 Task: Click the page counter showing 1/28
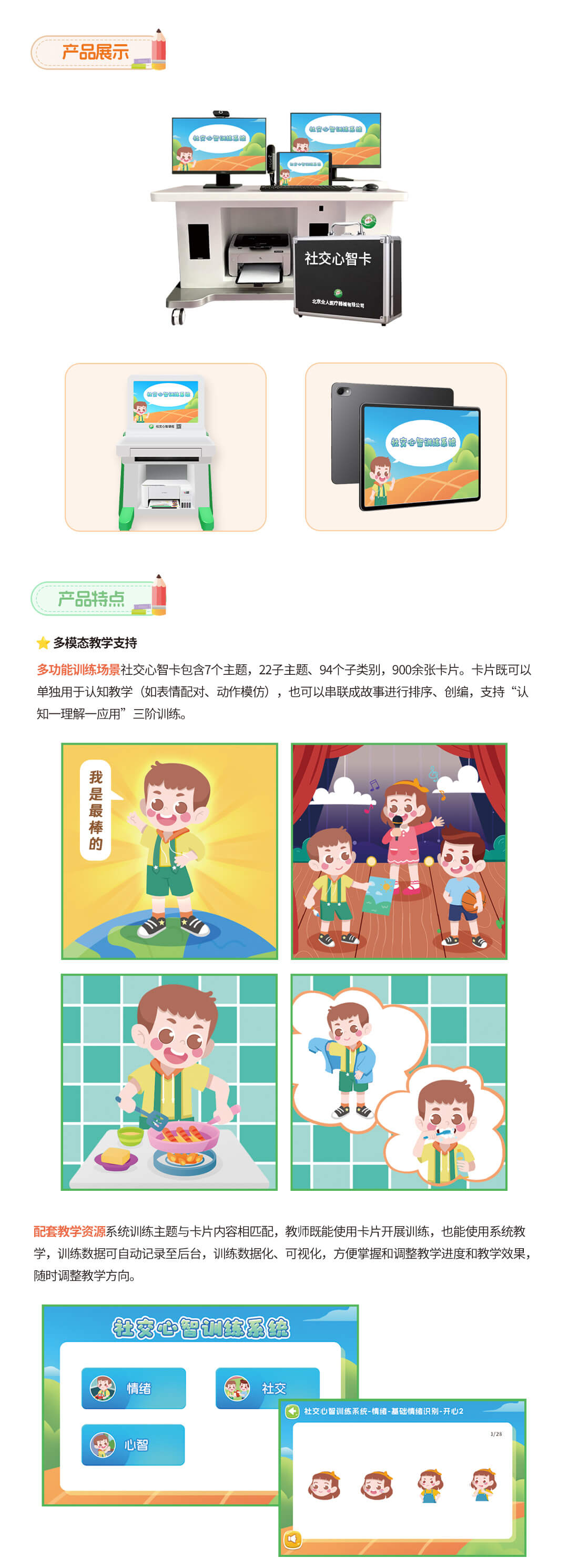[495, 1434]
